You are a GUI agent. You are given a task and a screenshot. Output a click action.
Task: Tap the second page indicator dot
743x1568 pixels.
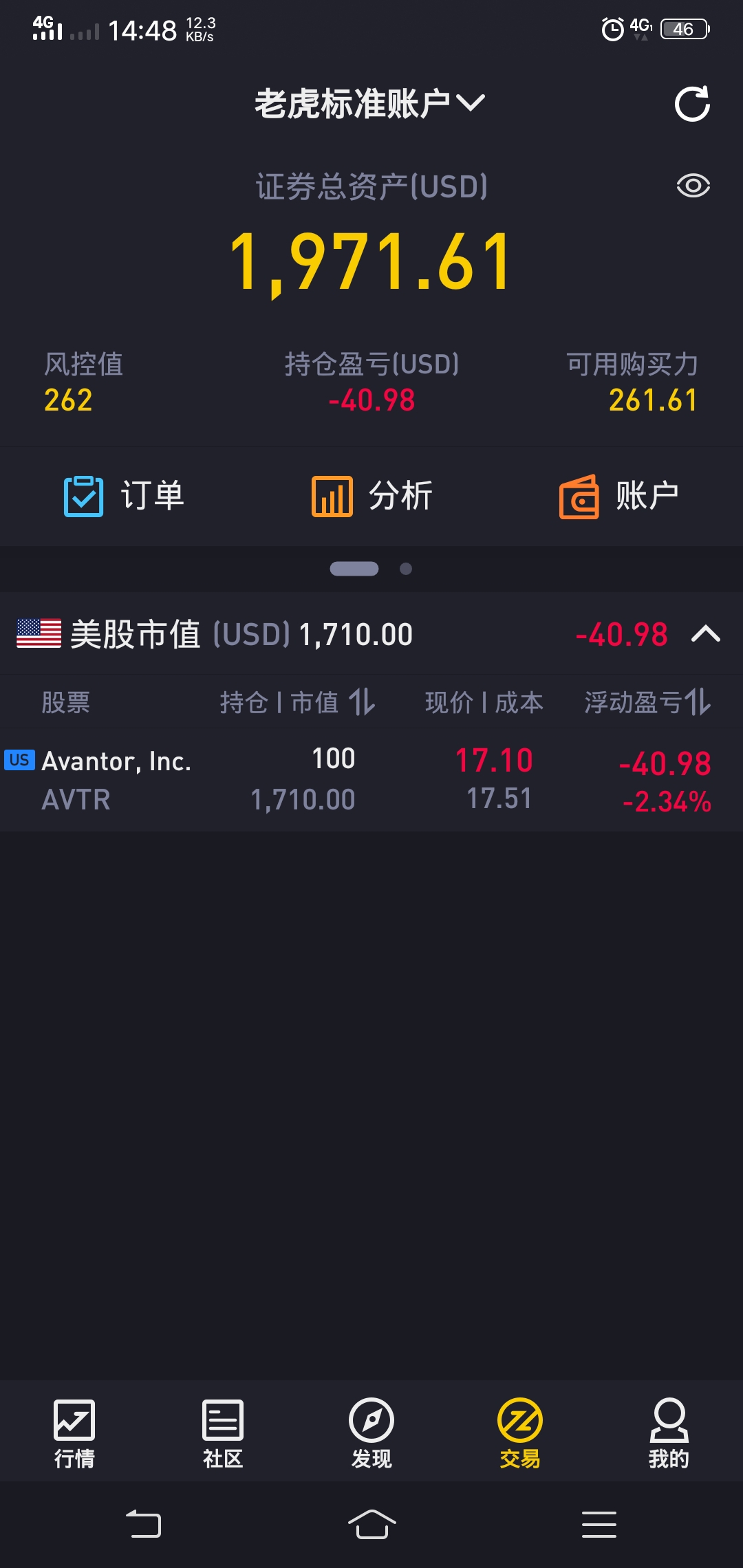point(406,569)
